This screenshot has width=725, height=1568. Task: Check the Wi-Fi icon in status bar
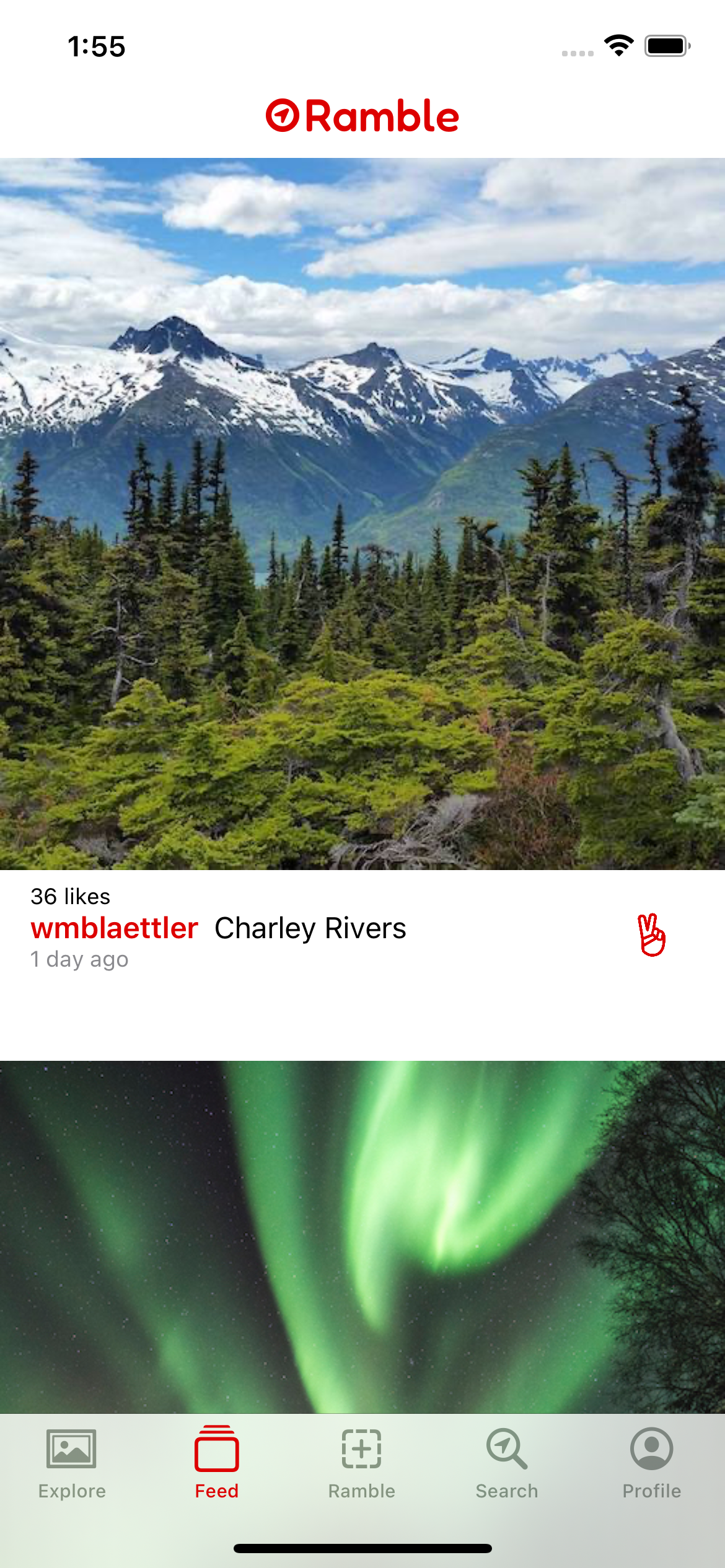click(617, 45)
